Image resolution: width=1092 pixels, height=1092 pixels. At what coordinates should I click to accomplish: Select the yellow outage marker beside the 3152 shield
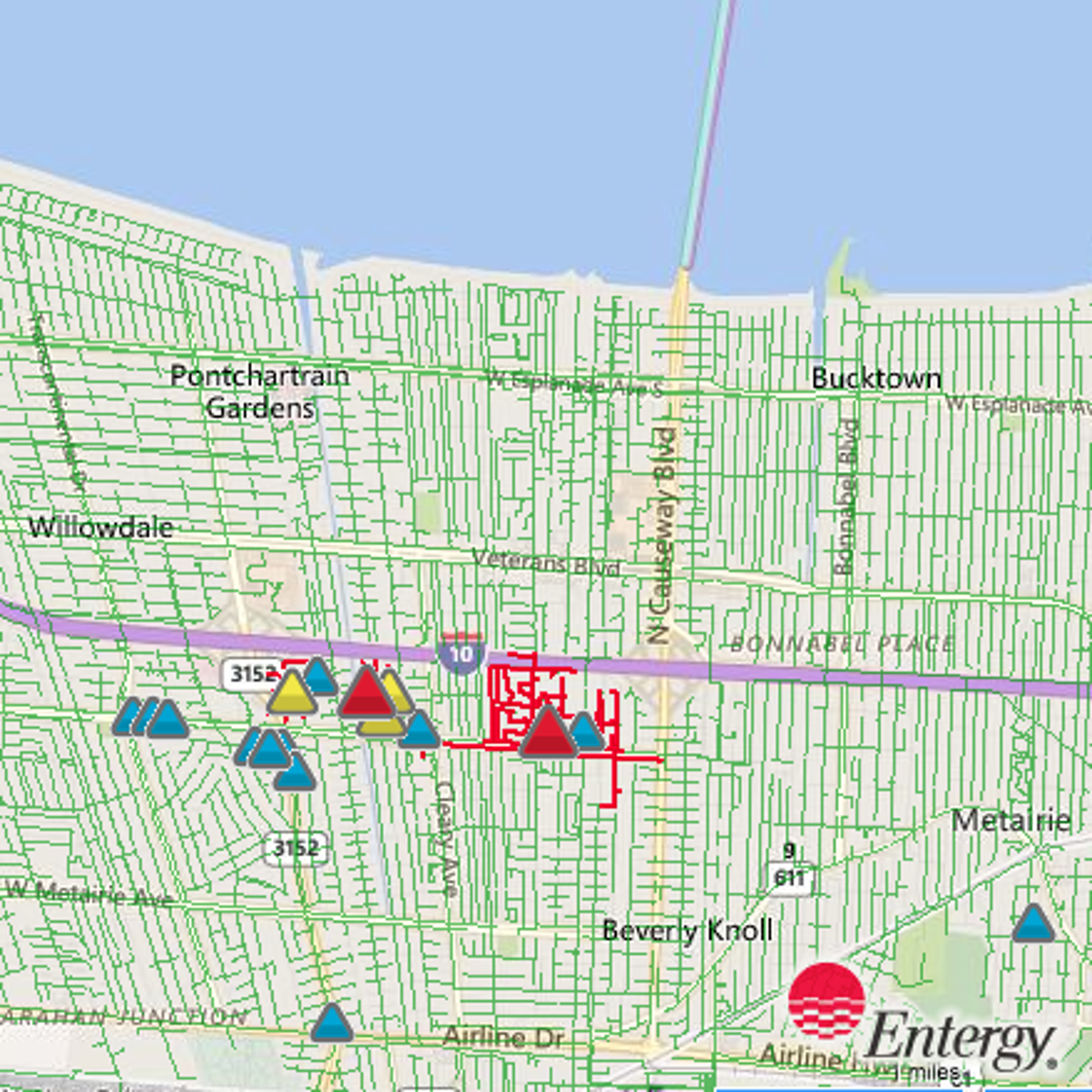tap(291, 693)
